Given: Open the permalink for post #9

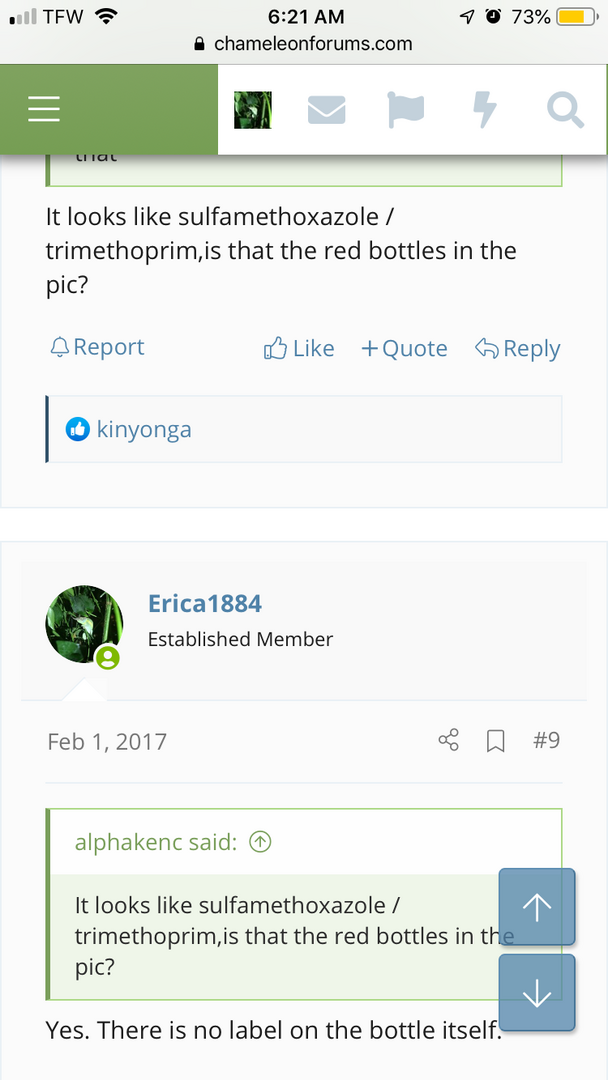Looking at the screenshot, I should tap(546, 741).
